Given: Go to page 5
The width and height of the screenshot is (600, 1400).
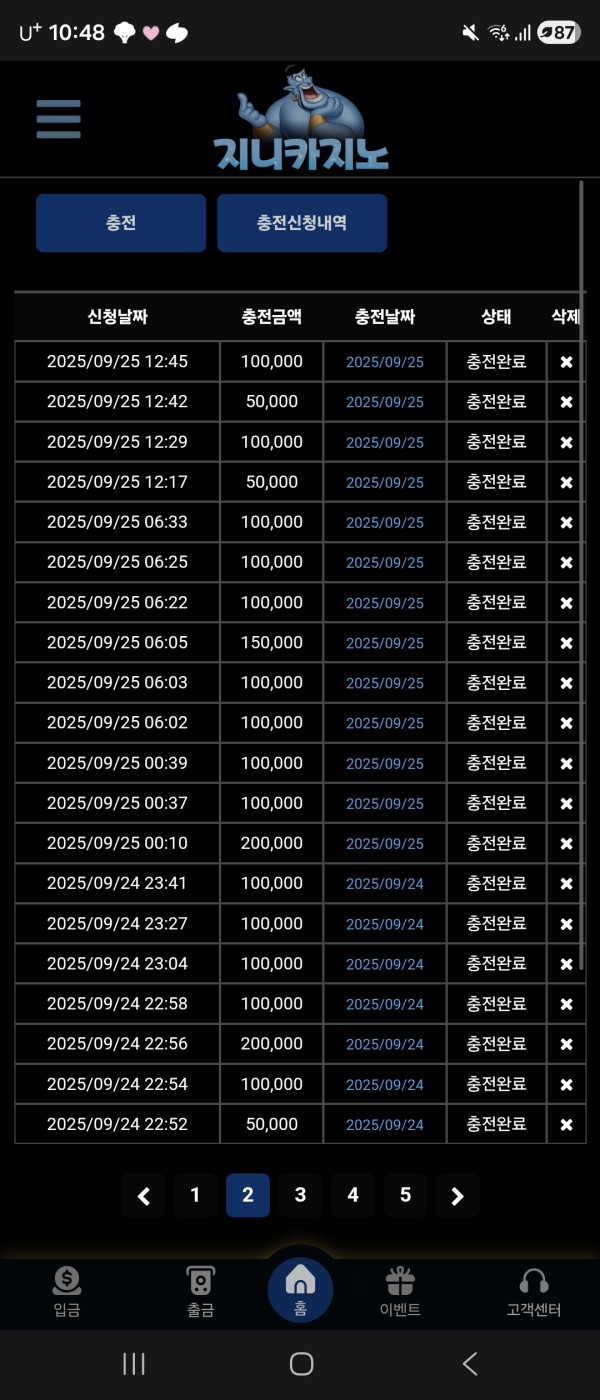Looking at the screenshot, I should point(405,1196).
